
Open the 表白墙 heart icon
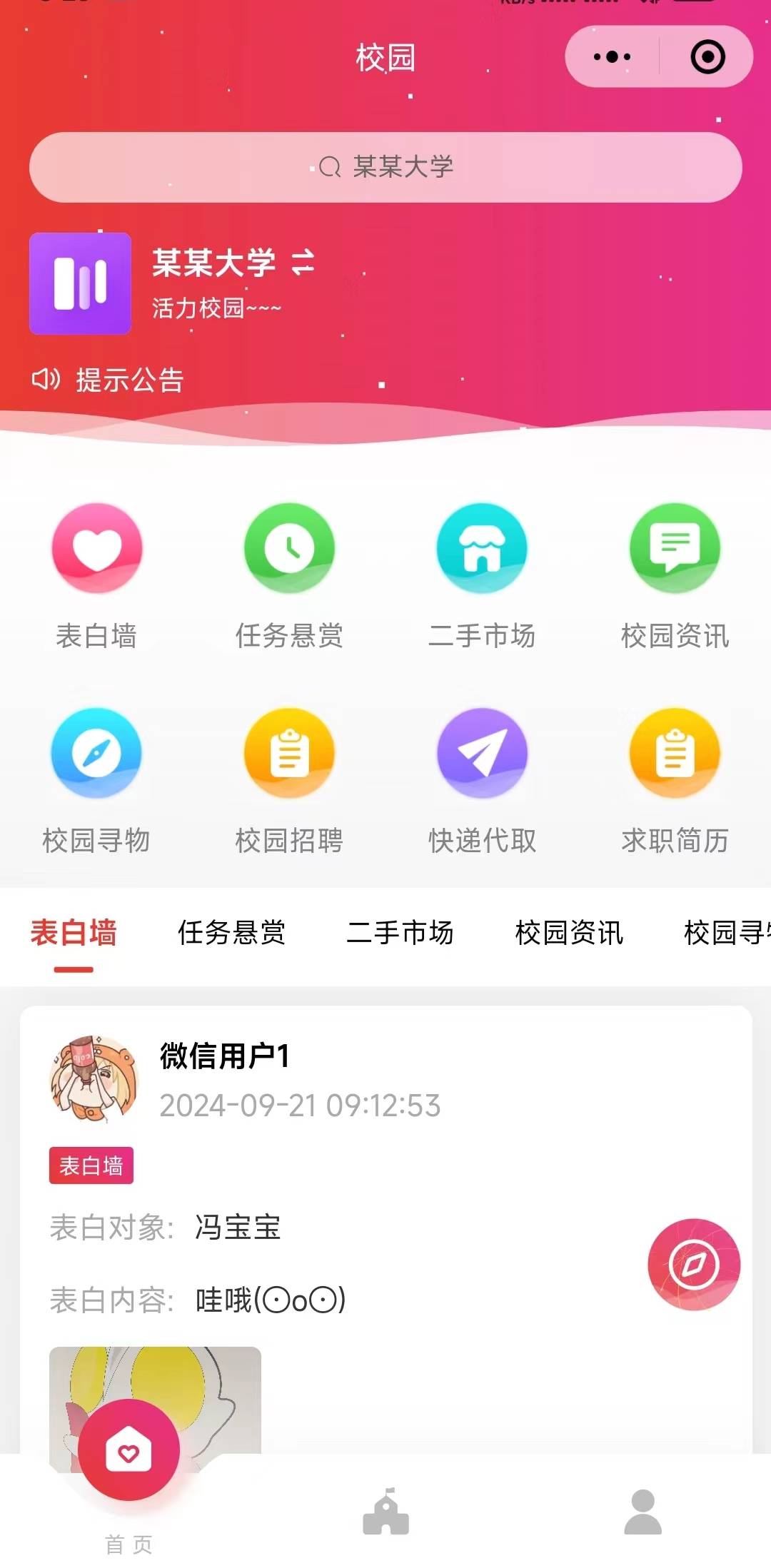click(97, 548)
